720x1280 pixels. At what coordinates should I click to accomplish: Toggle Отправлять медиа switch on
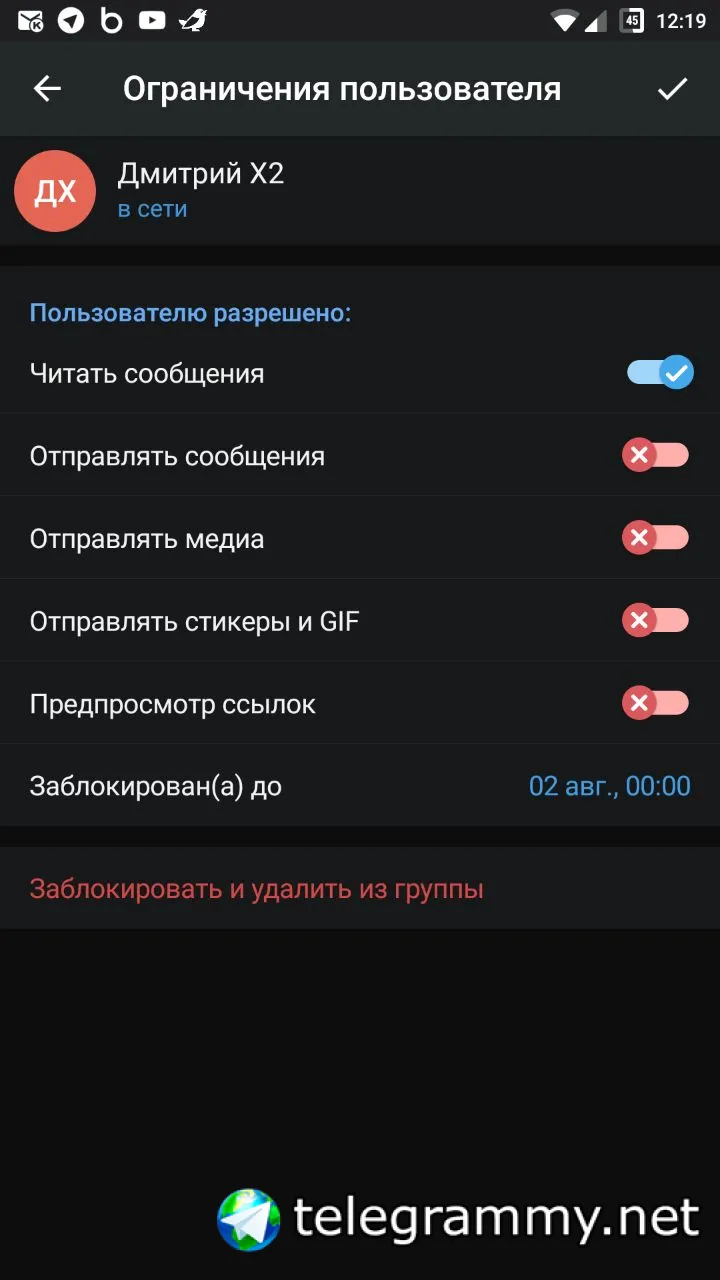click(656, 539)
